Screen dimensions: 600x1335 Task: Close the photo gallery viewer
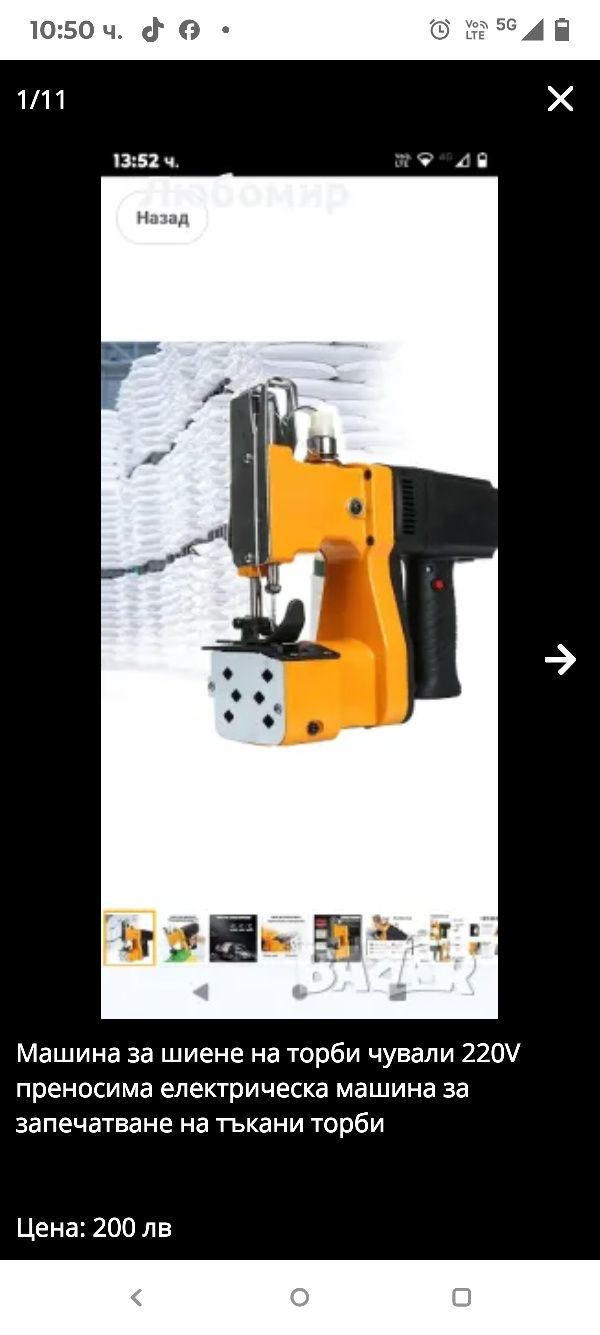560,99
